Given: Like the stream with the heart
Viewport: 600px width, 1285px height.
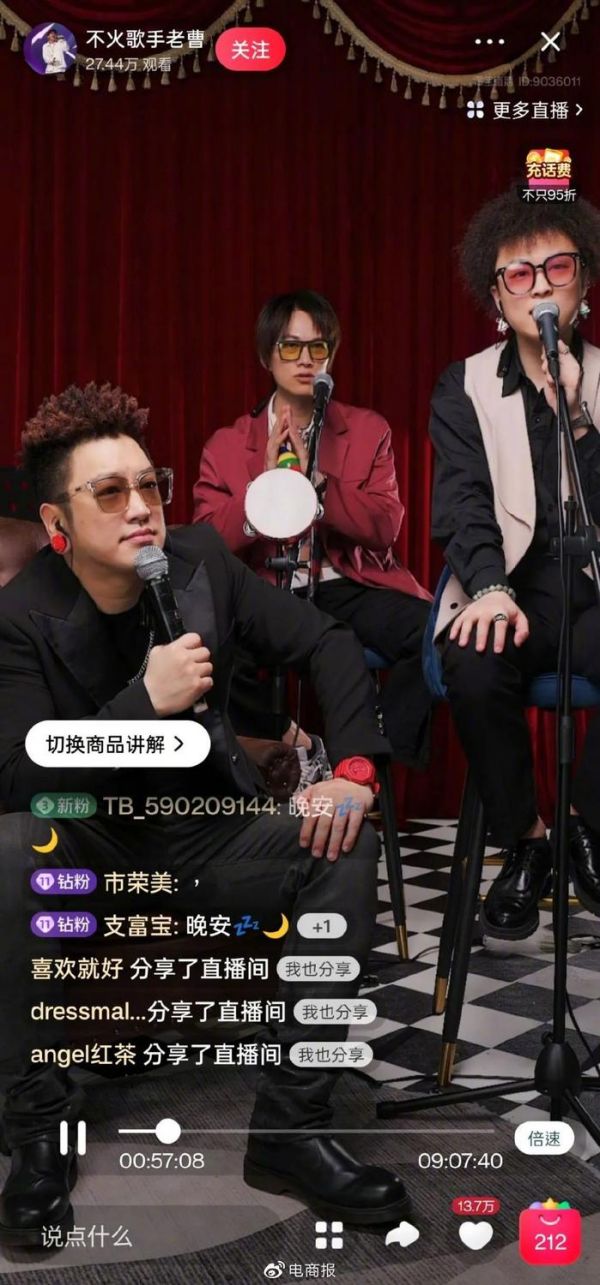Looking at the screenshot, I should click(476, 1235).
